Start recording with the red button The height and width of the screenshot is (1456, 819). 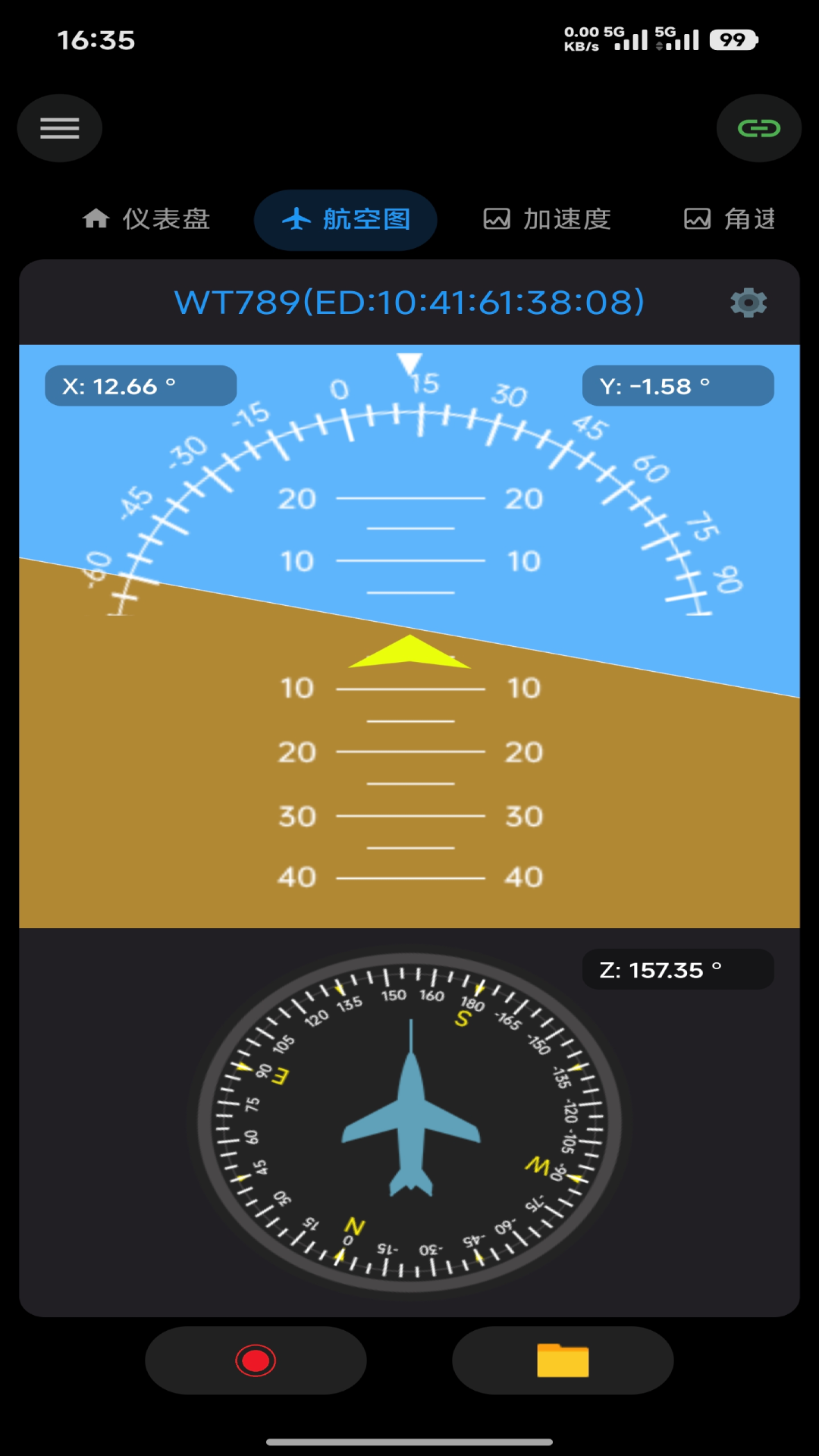tap(256, 1360)
